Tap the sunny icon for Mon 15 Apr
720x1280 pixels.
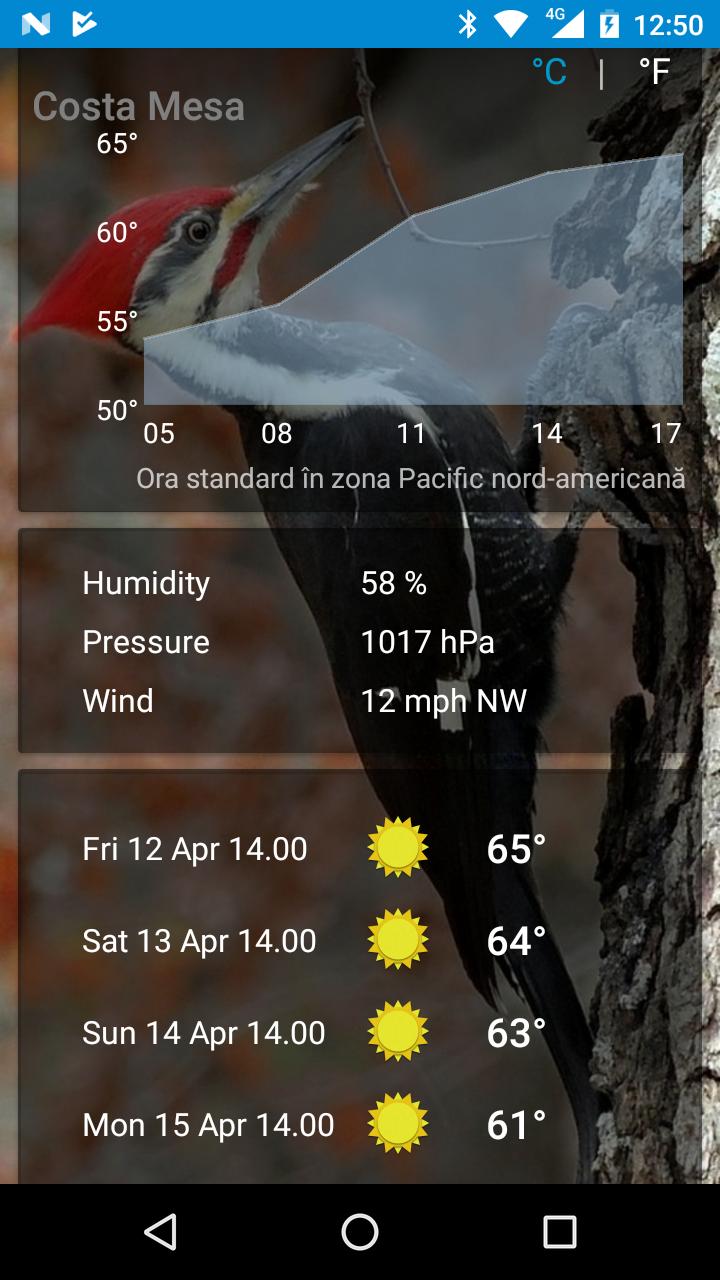396,1124
